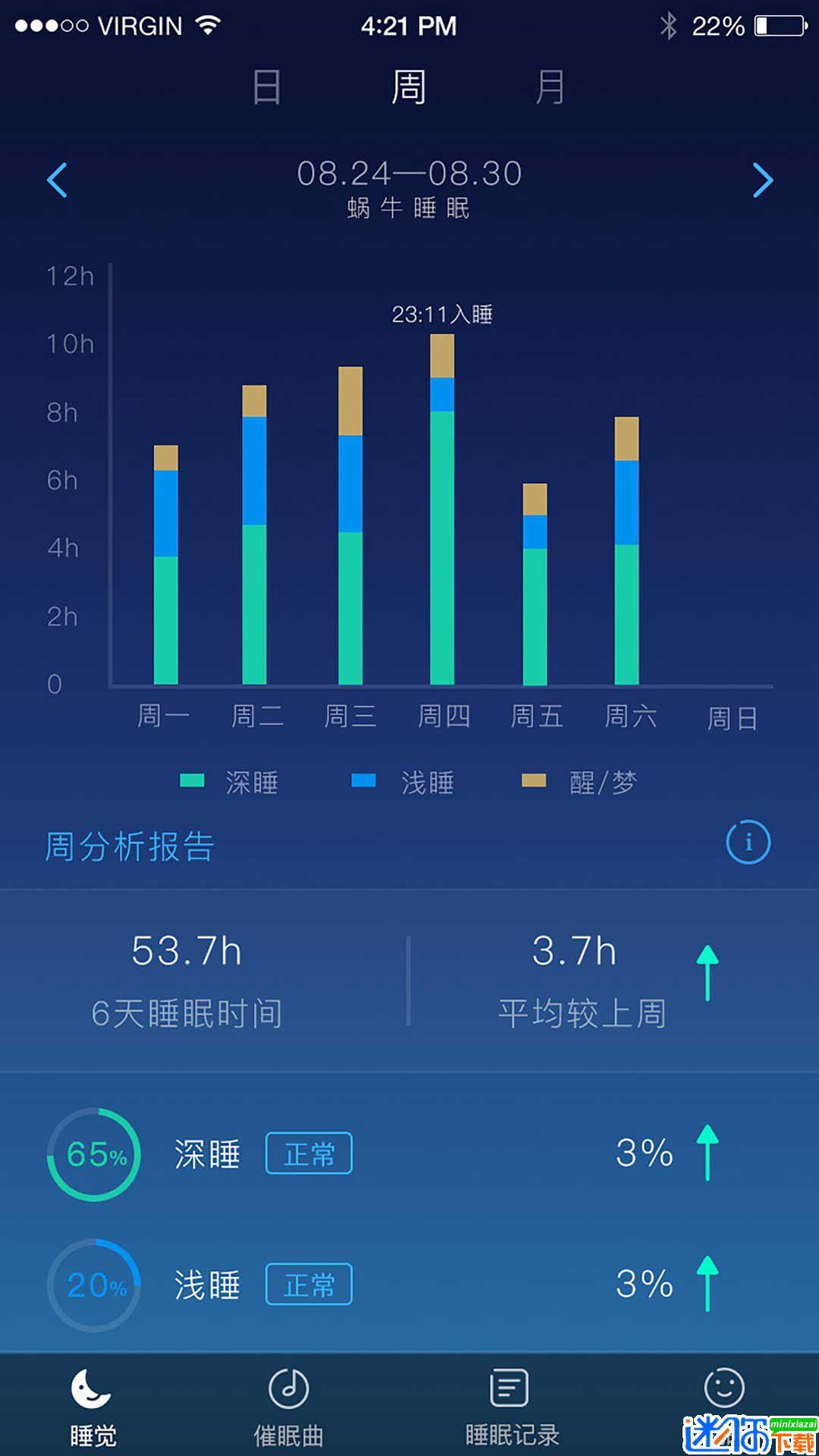Open the 周分析报告 weekly report
The image size is (819, 1456).
[x=129, y=844]
